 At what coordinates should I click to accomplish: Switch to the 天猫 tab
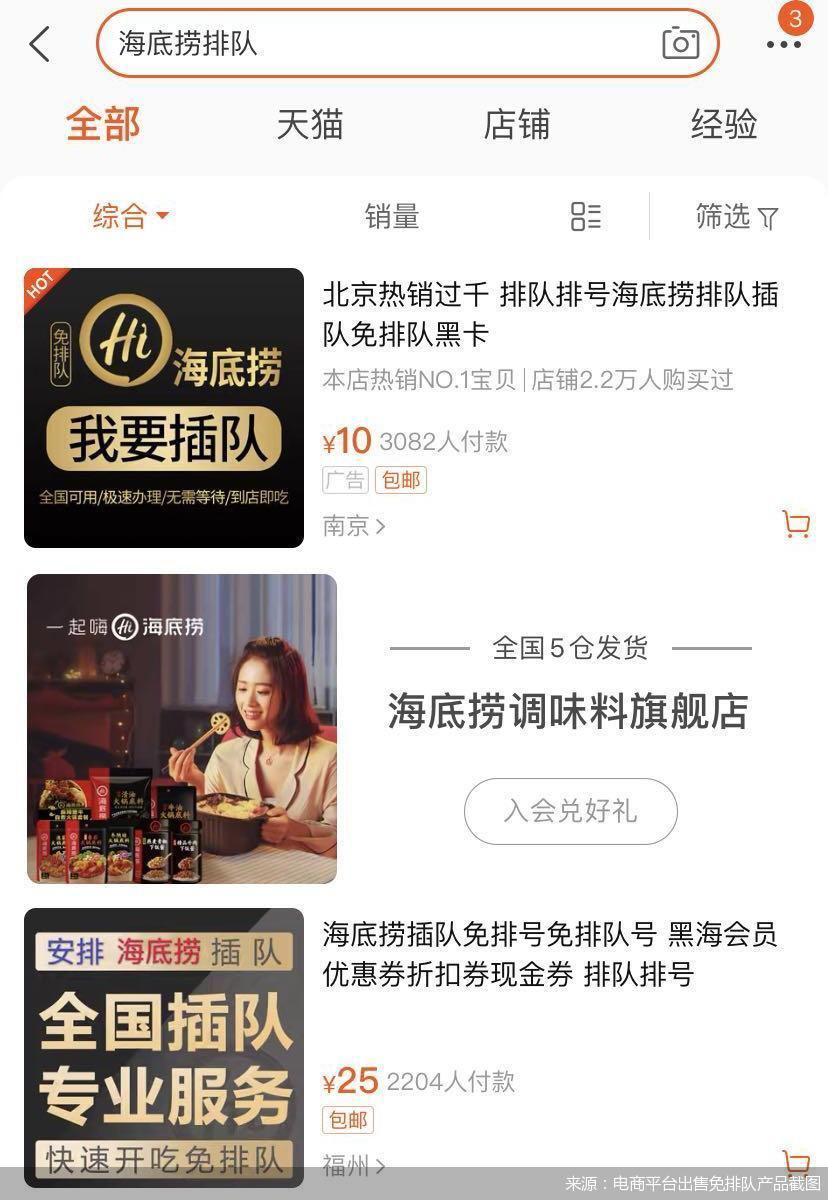[310, 125]
